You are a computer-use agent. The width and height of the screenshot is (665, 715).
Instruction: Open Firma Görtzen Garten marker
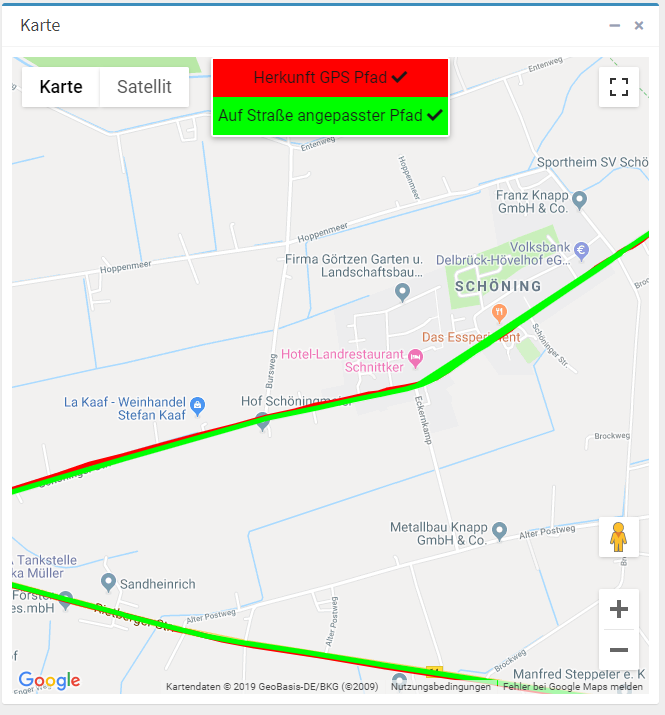402,292
